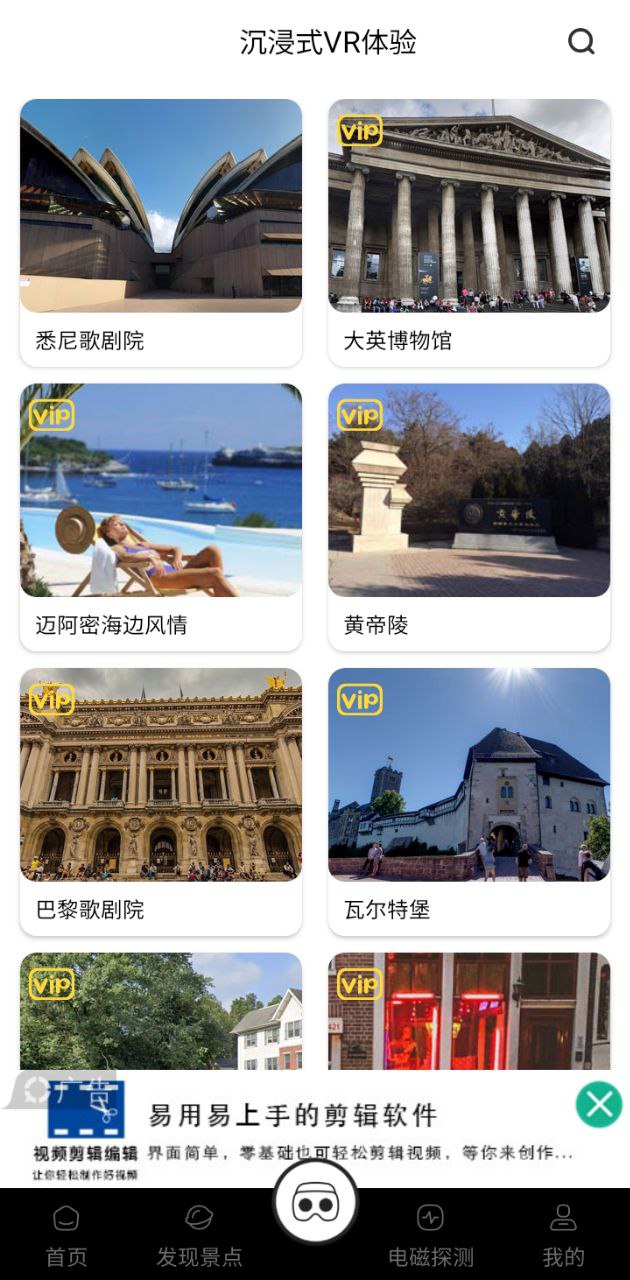The height and width of the screenshot is (1280, 630).
Task: Open the 我的 profile tab
Action: 563,1236
